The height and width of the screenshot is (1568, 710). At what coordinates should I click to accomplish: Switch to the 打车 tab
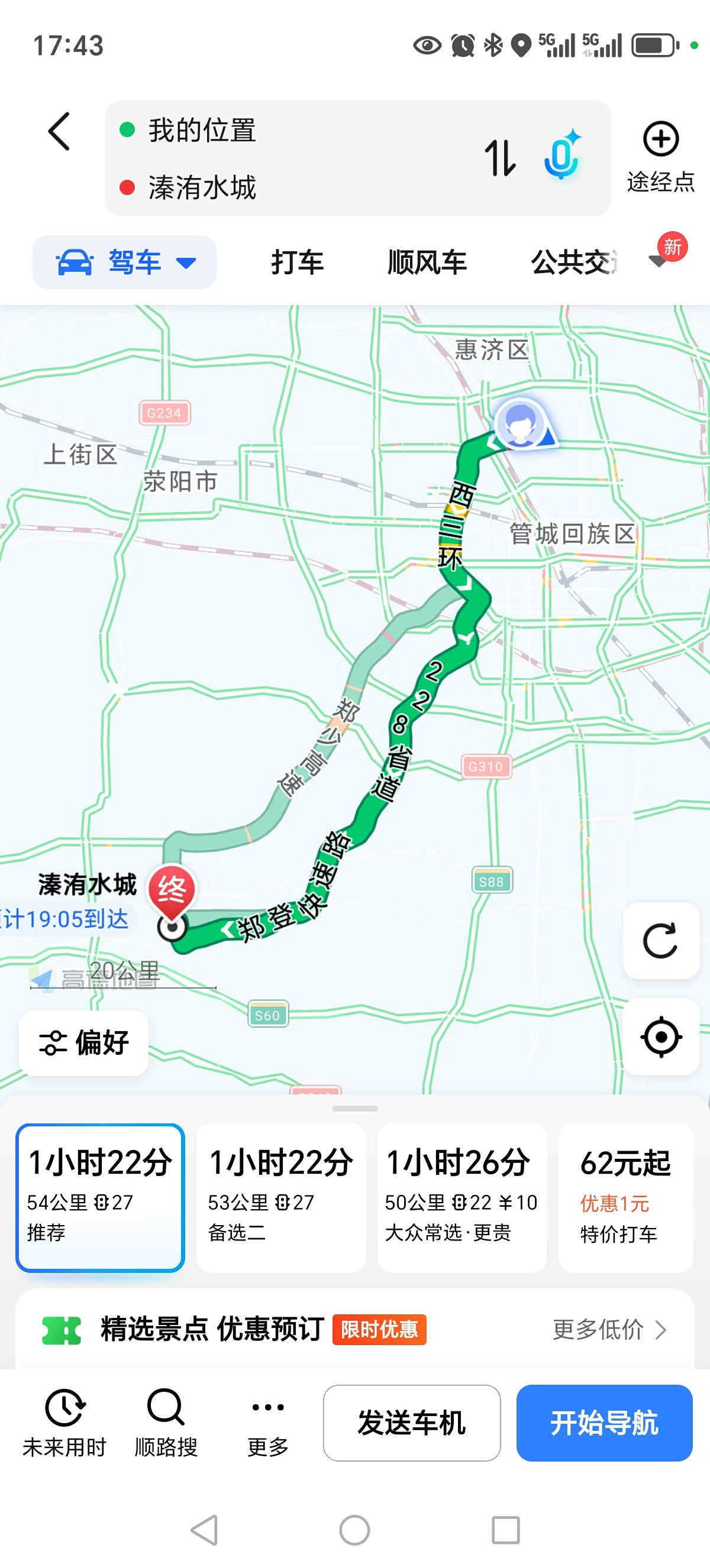tap(297, 263)
